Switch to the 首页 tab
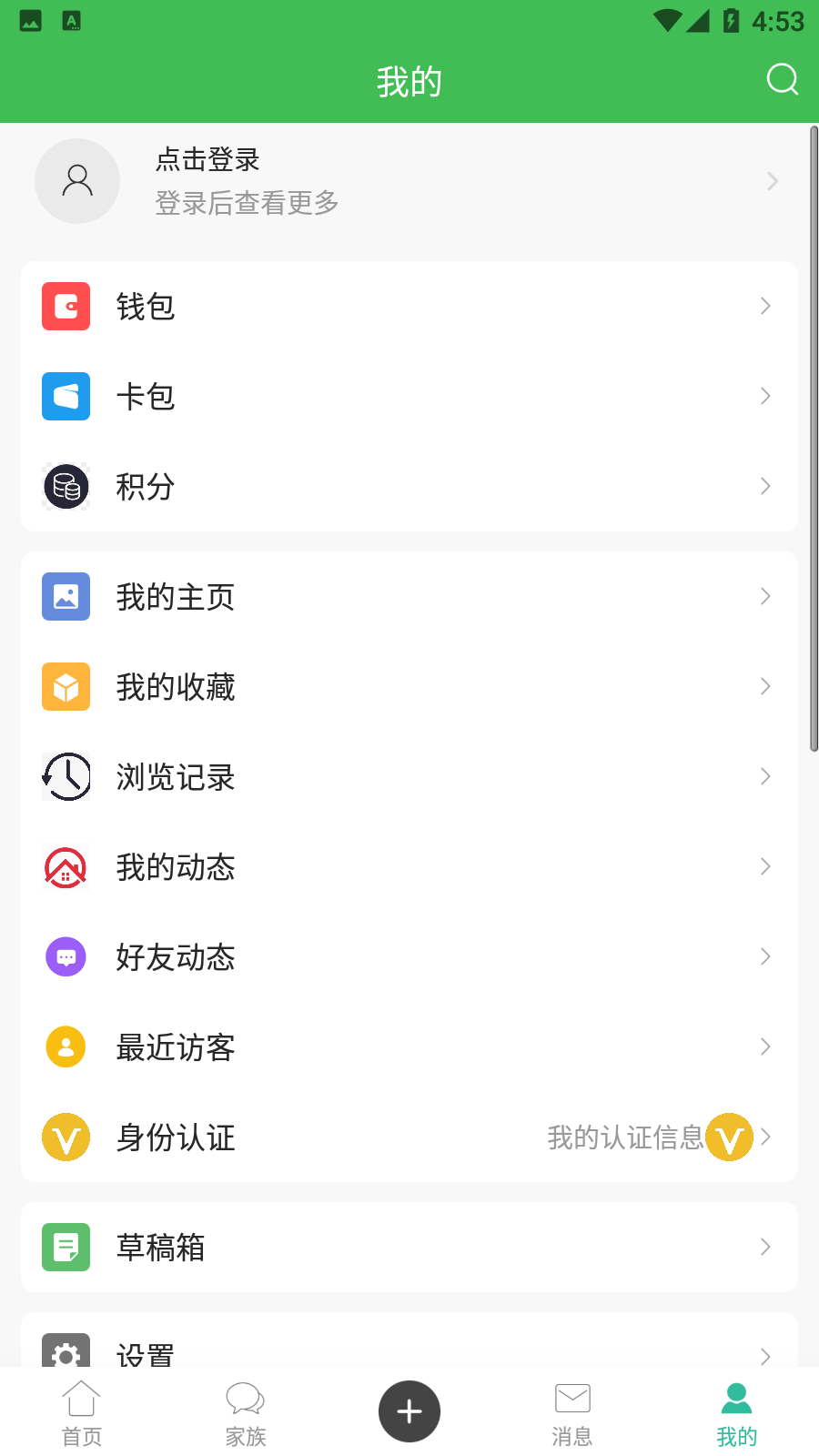819x1456 pixels. click(x=82, y=1413)
